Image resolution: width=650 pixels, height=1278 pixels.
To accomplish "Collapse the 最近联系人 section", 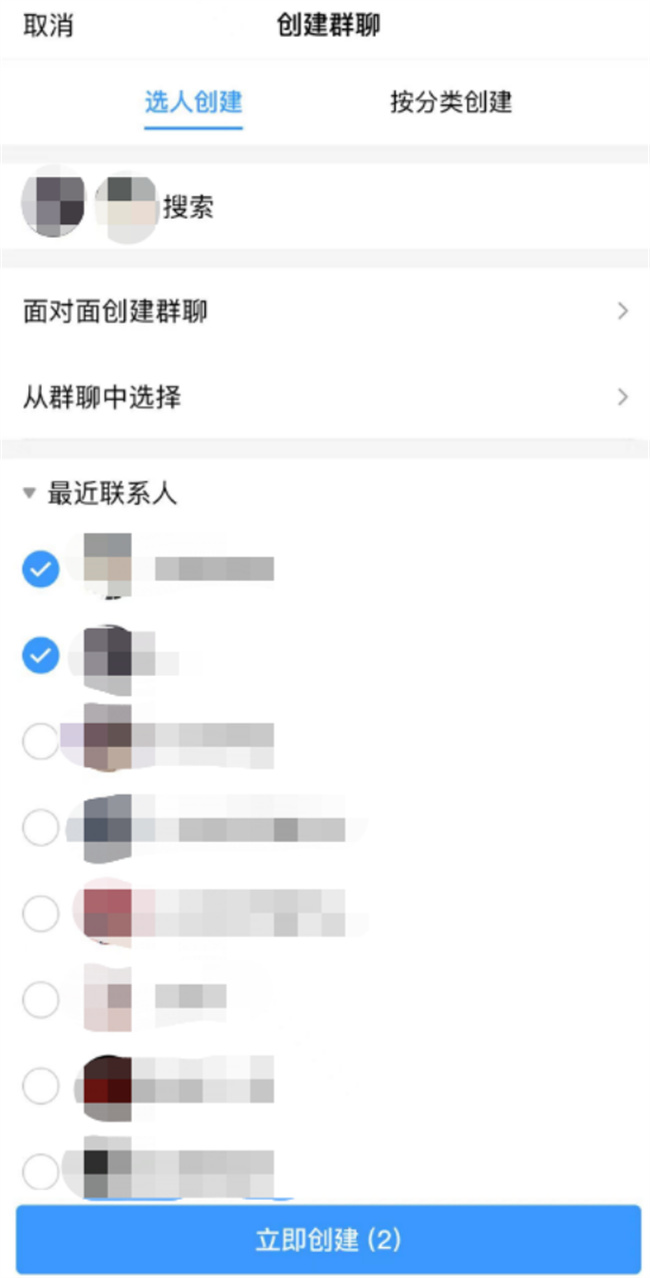I will [x=100, y=493].
